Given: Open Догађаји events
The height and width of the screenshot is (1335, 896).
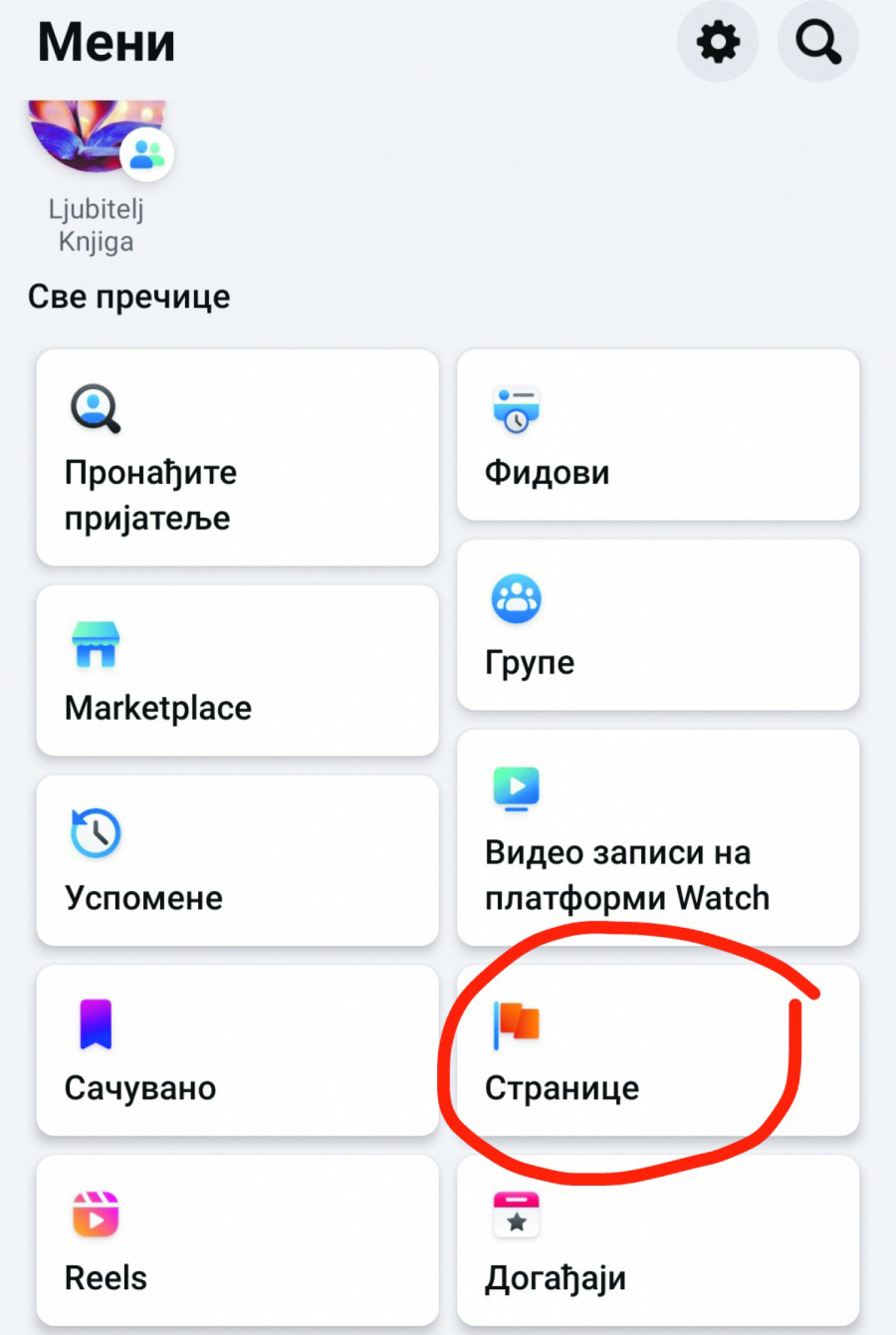Looking at the screenshot, I should [657, 1240].
